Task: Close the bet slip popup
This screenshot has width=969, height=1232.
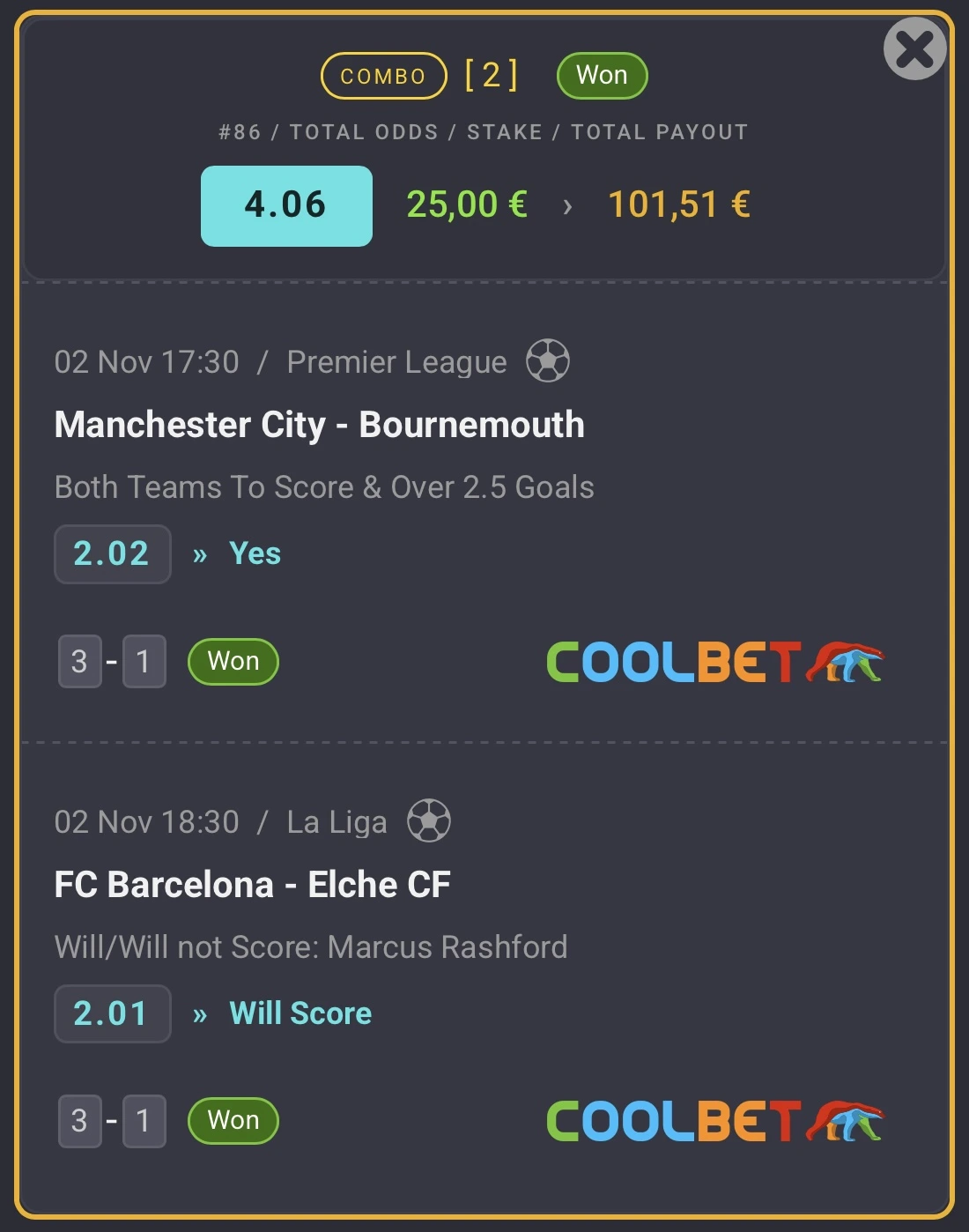Action: [914, 49]
